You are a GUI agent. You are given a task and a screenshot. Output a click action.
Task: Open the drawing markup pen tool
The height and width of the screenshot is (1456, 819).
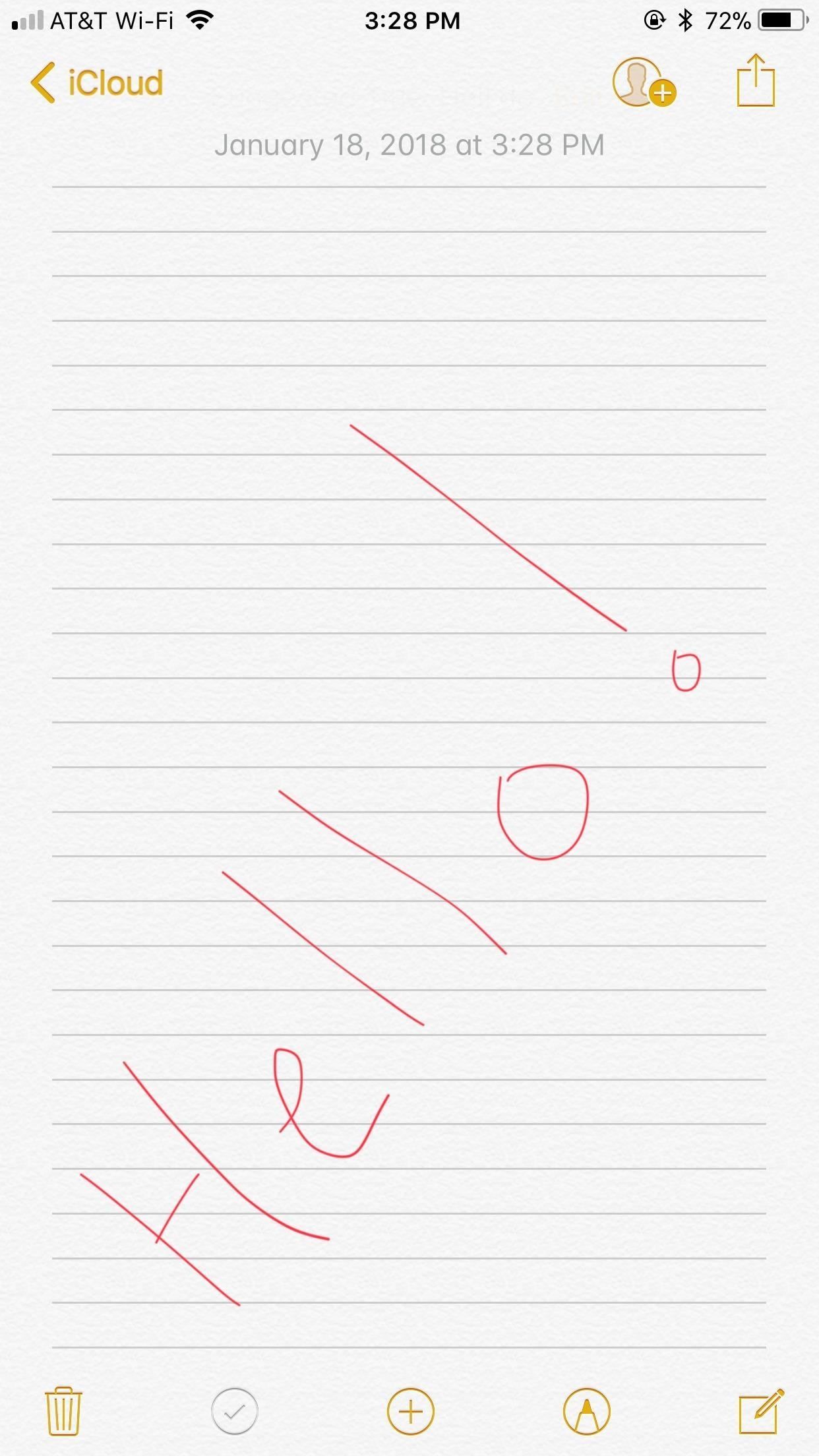586,1411
